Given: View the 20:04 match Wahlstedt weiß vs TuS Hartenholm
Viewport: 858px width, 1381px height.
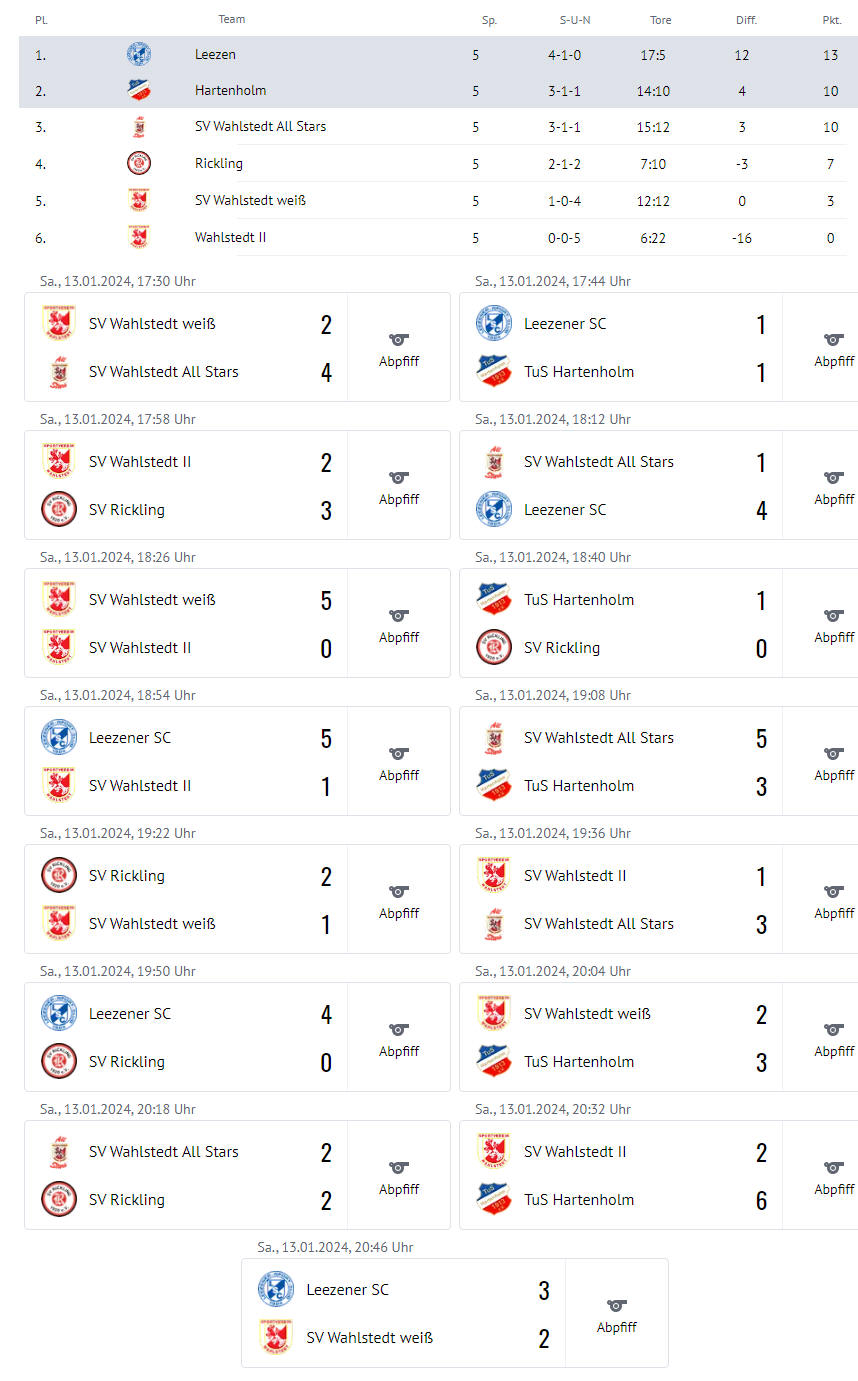Looking at the screenshot, I should point(658,1037).
